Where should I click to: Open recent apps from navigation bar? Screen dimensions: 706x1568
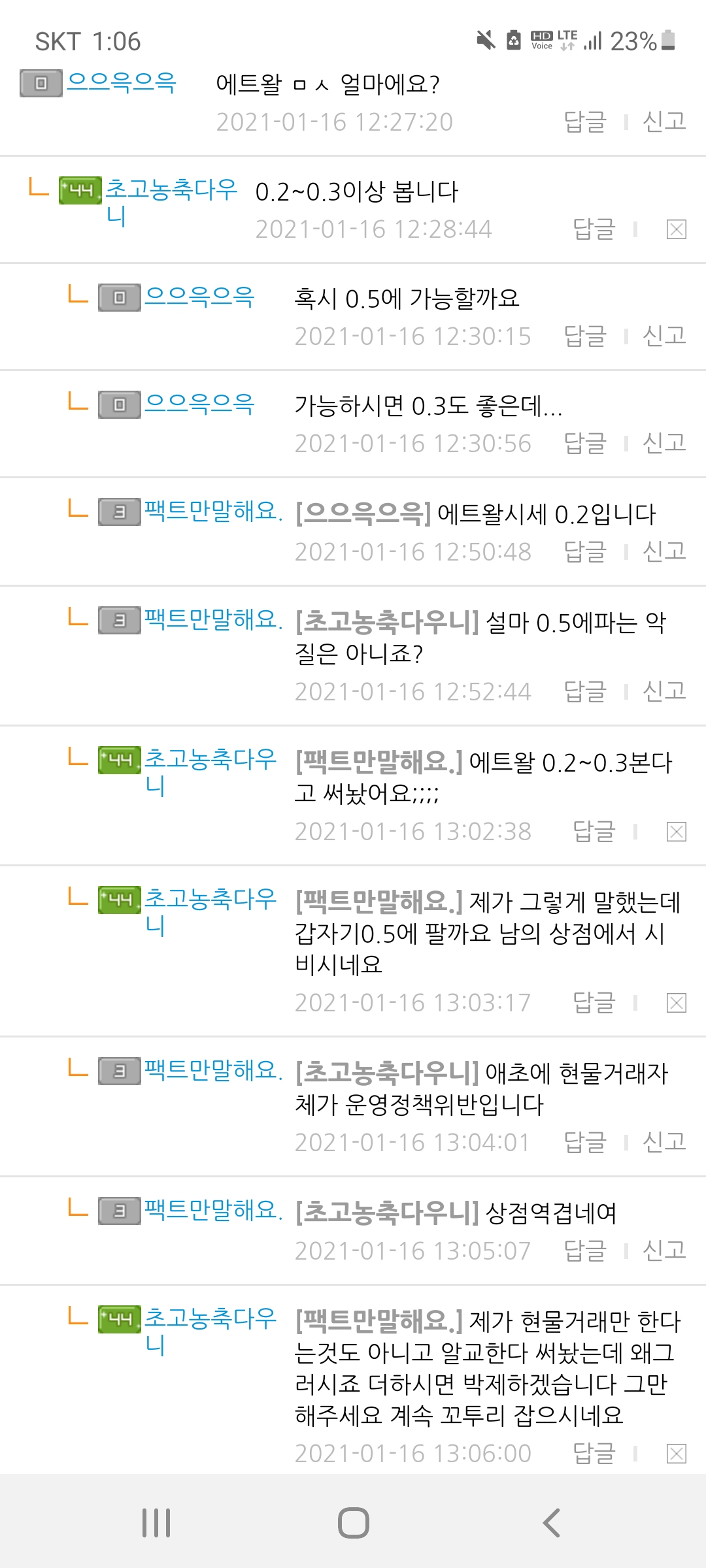pos(156,1522)
